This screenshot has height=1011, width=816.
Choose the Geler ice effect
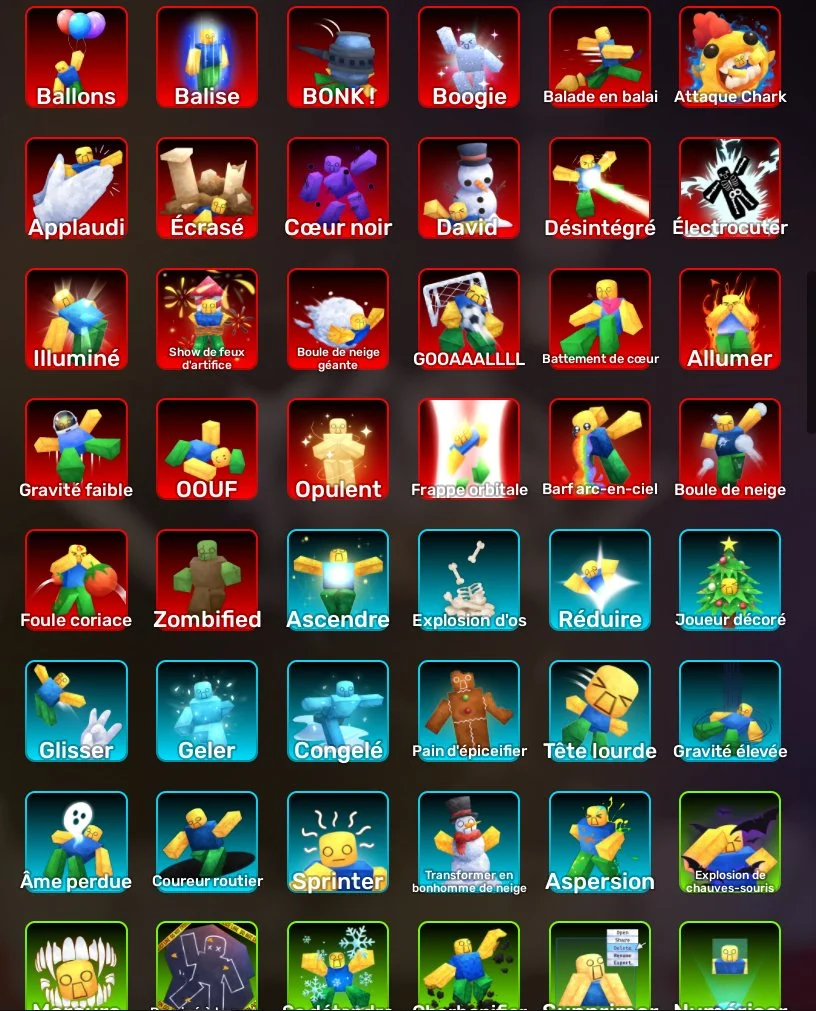coord(207,711)
